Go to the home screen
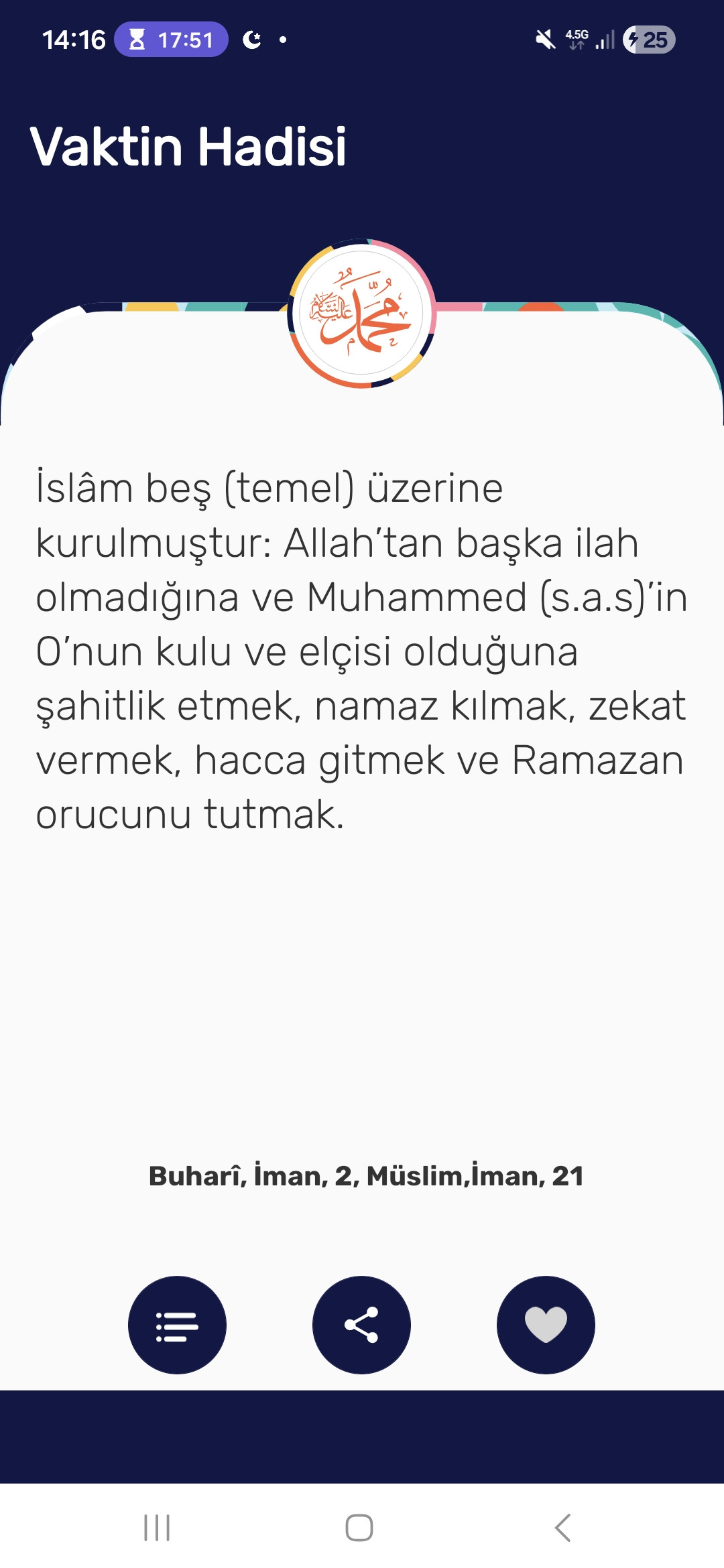This screenshot has width=724, height=1568. (x=359, y=1528)
